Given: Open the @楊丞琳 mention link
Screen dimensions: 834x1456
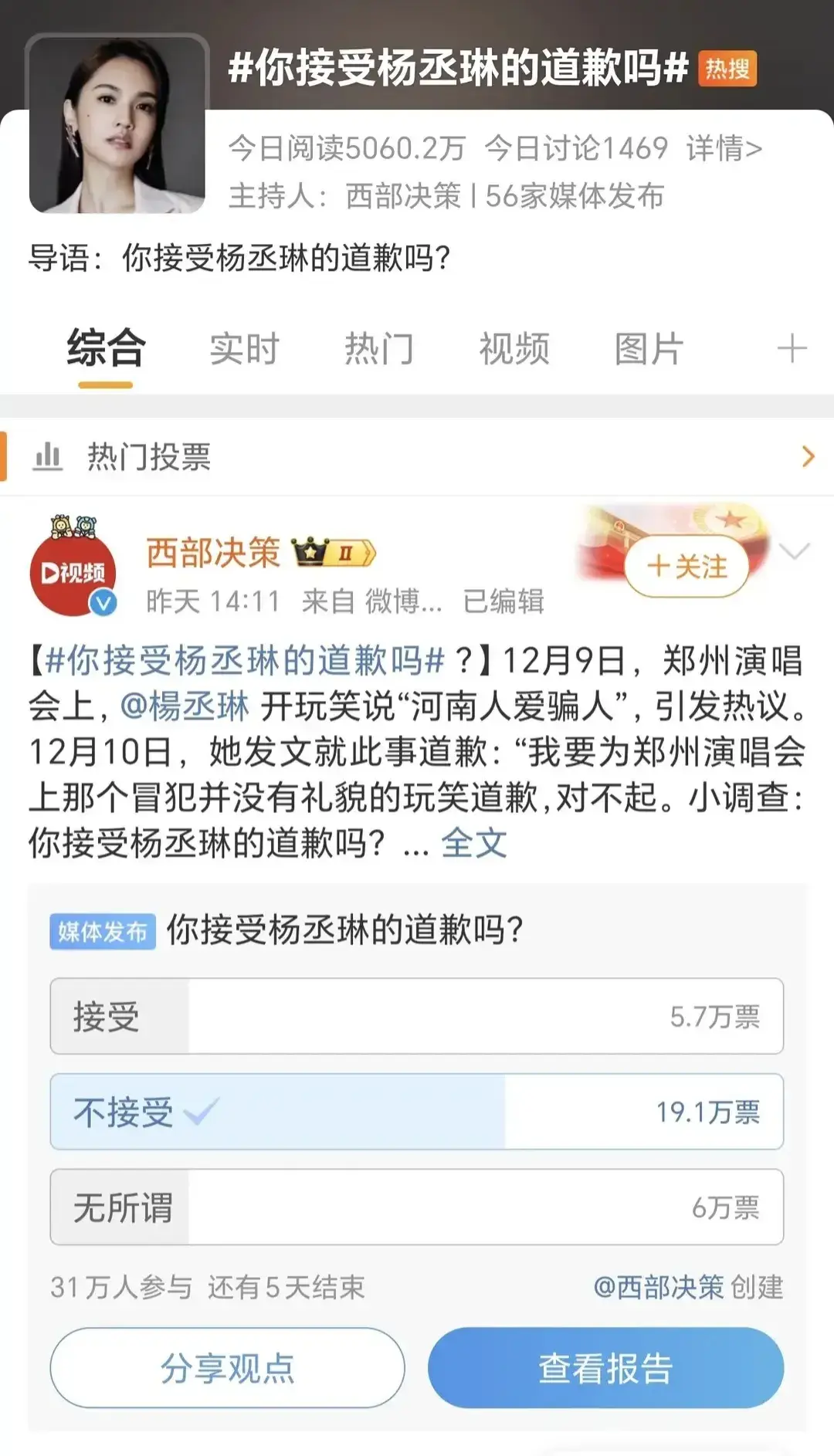Looking at the screenshot, I should pos(185,706).
